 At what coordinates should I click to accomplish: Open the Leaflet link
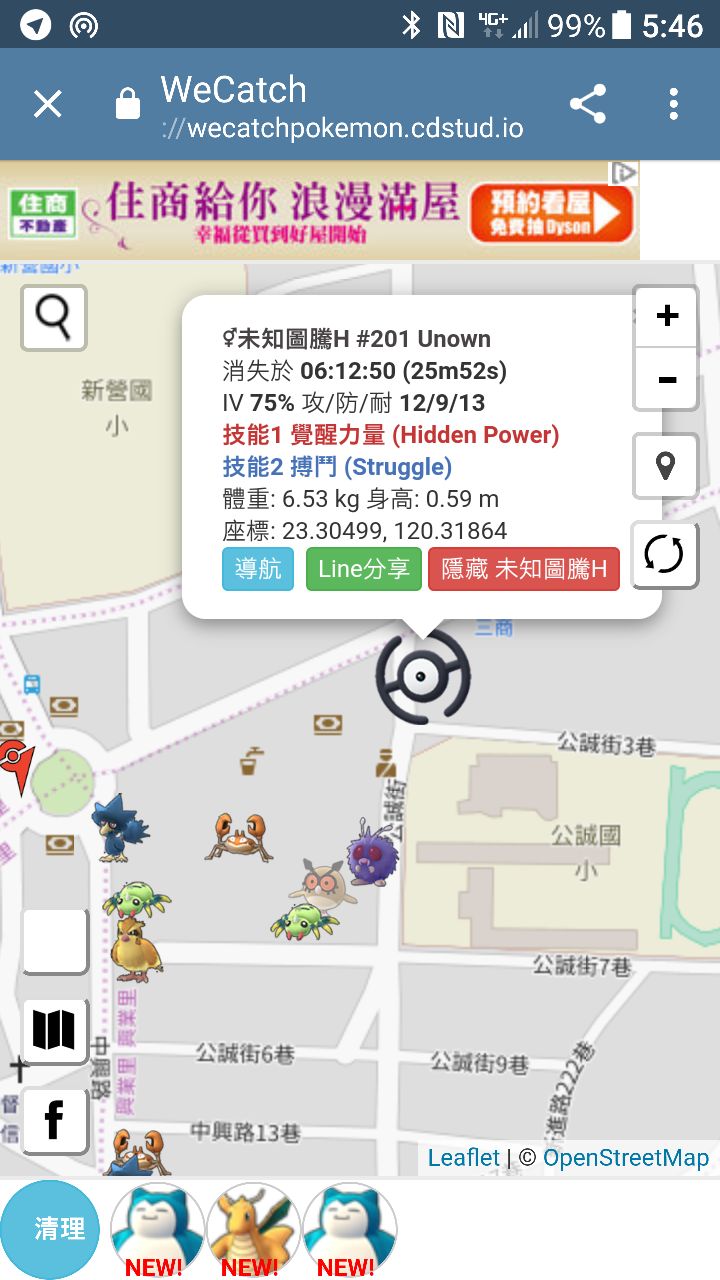463,1158
